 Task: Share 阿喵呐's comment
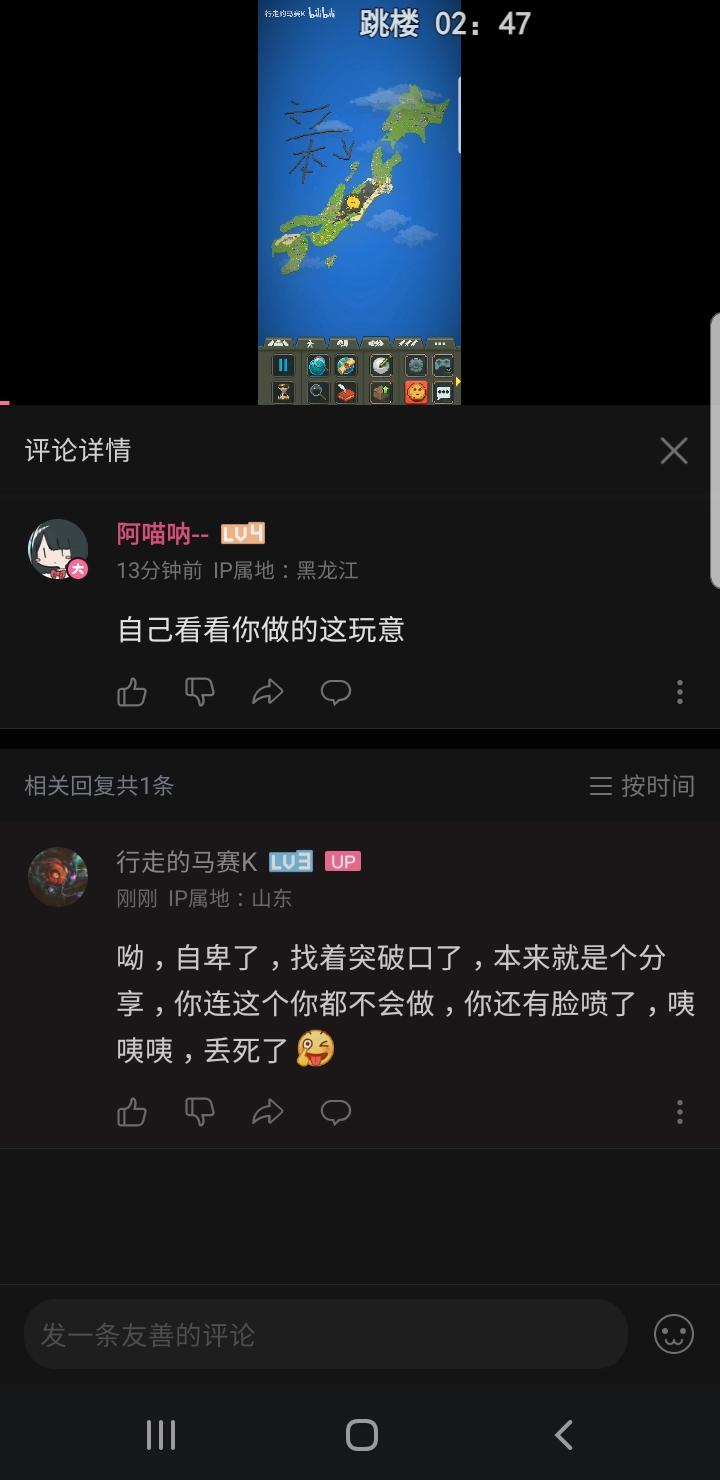[x=268, y=692]
